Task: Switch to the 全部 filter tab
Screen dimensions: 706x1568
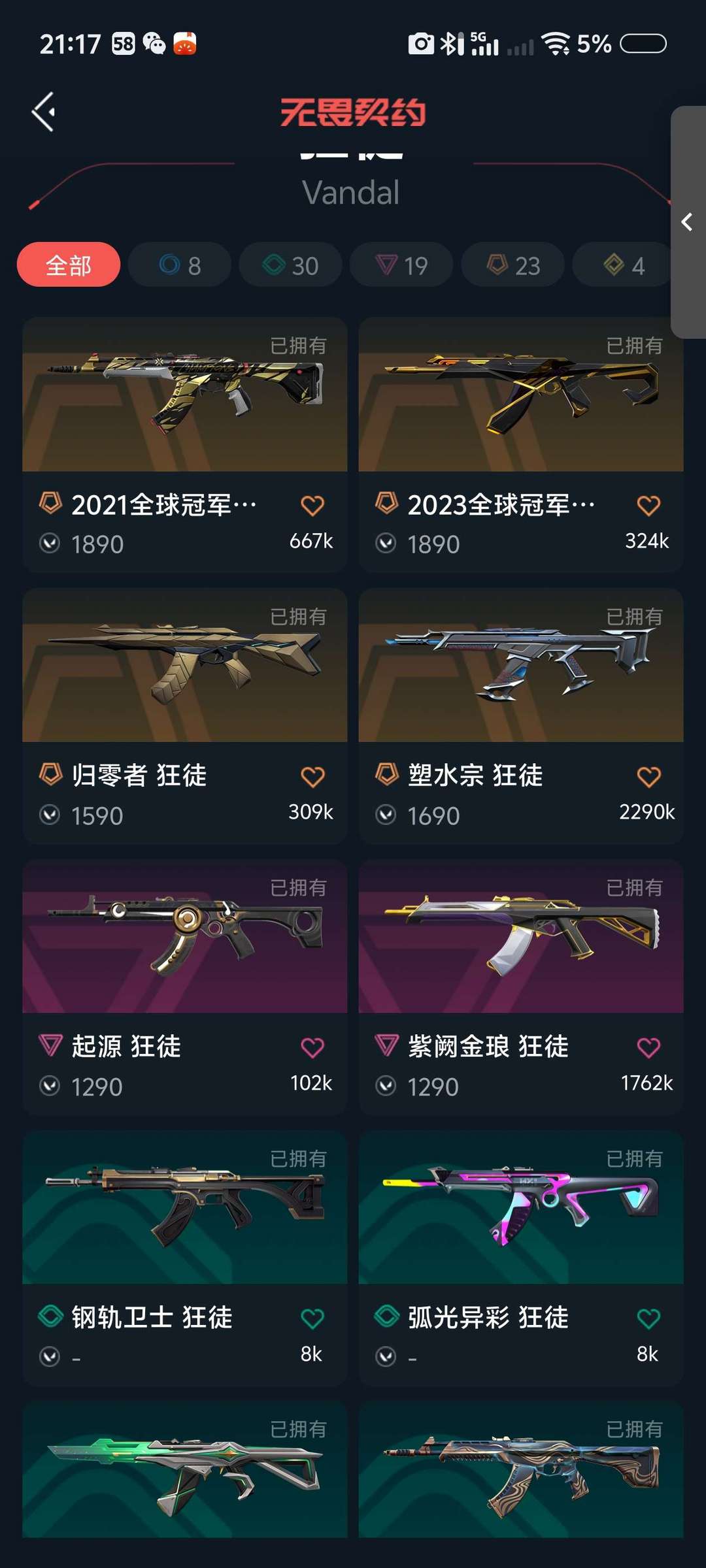Action: pos(68,265)
